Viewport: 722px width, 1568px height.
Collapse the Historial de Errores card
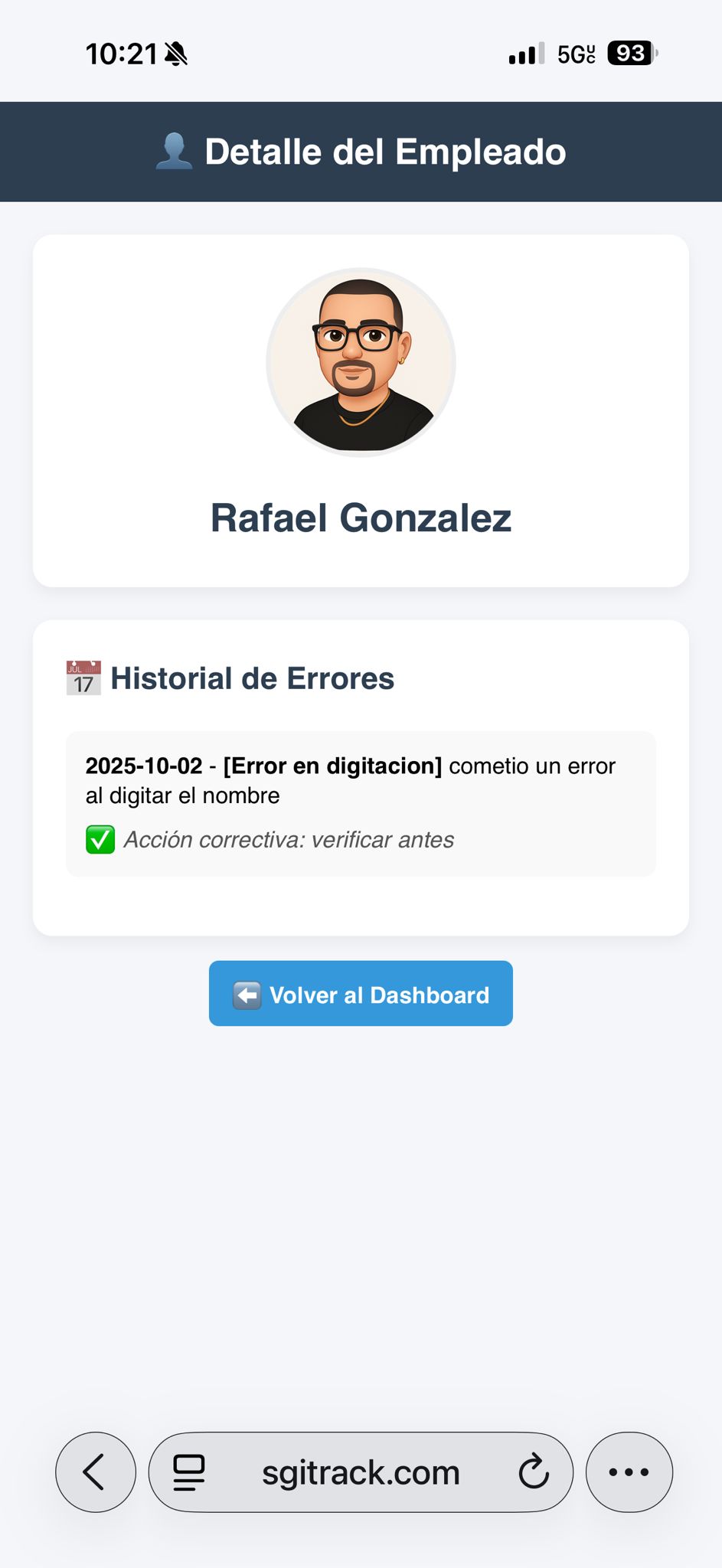coord(253,678)
